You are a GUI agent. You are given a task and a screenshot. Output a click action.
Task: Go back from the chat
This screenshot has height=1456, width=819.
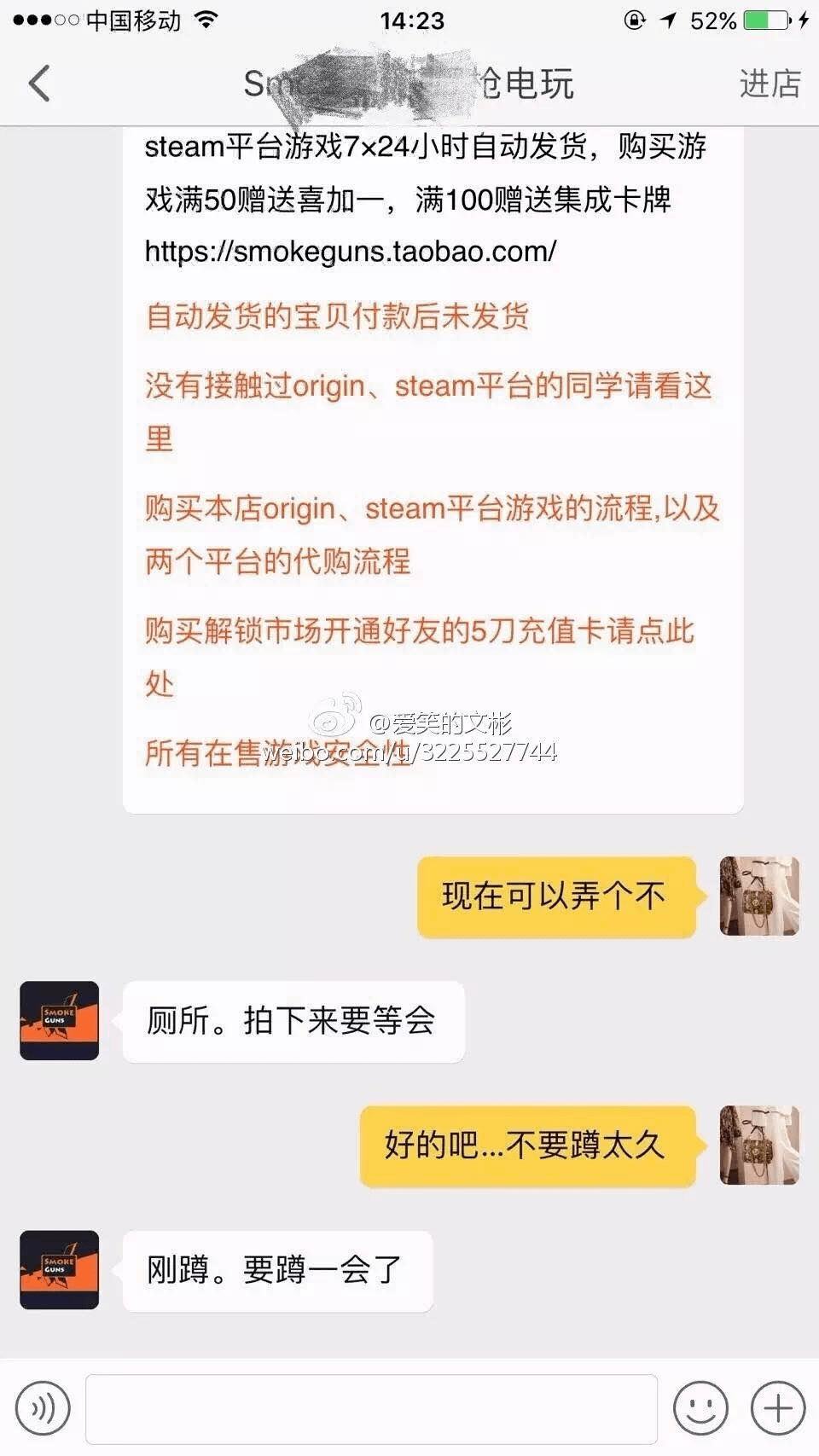tap(39, 84)
